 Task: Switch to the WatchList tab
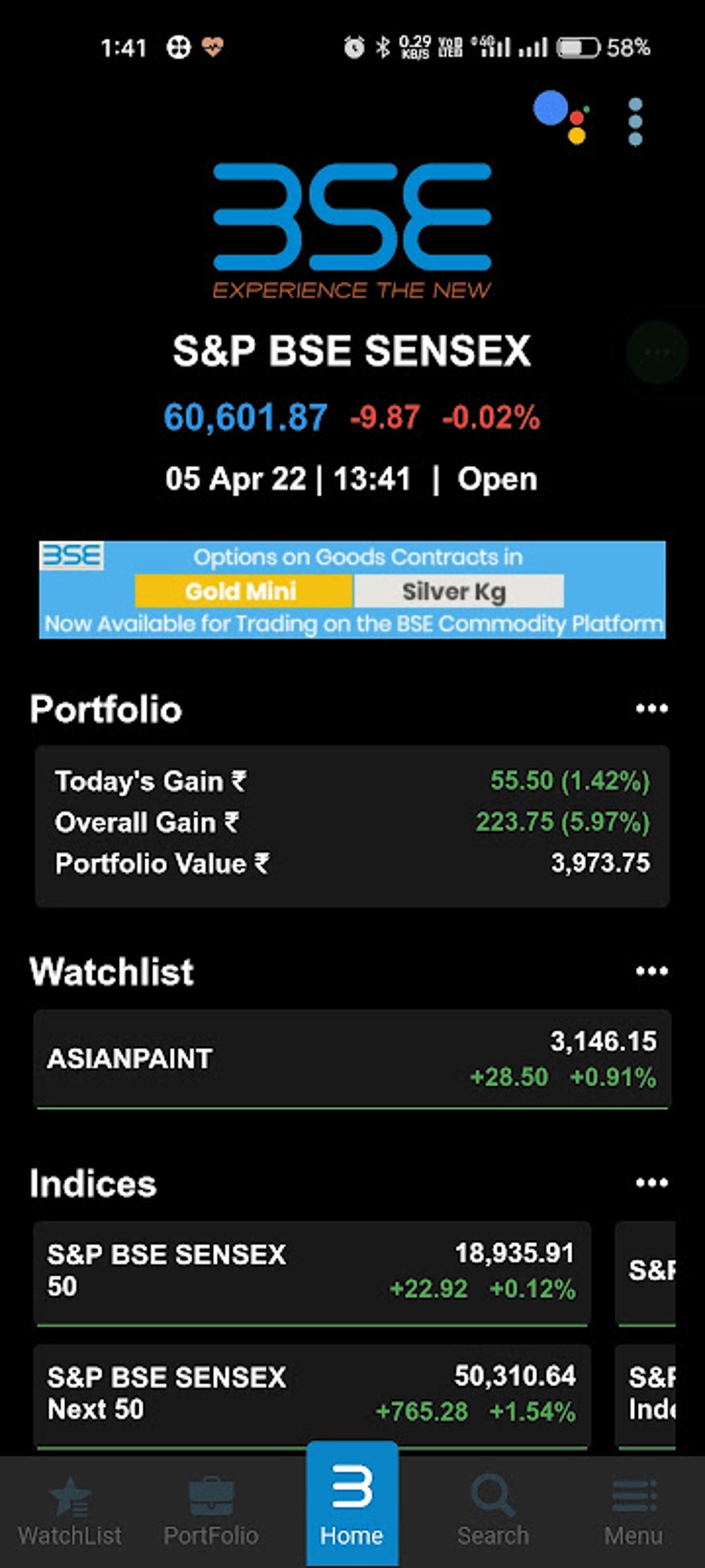(70, 1512)
